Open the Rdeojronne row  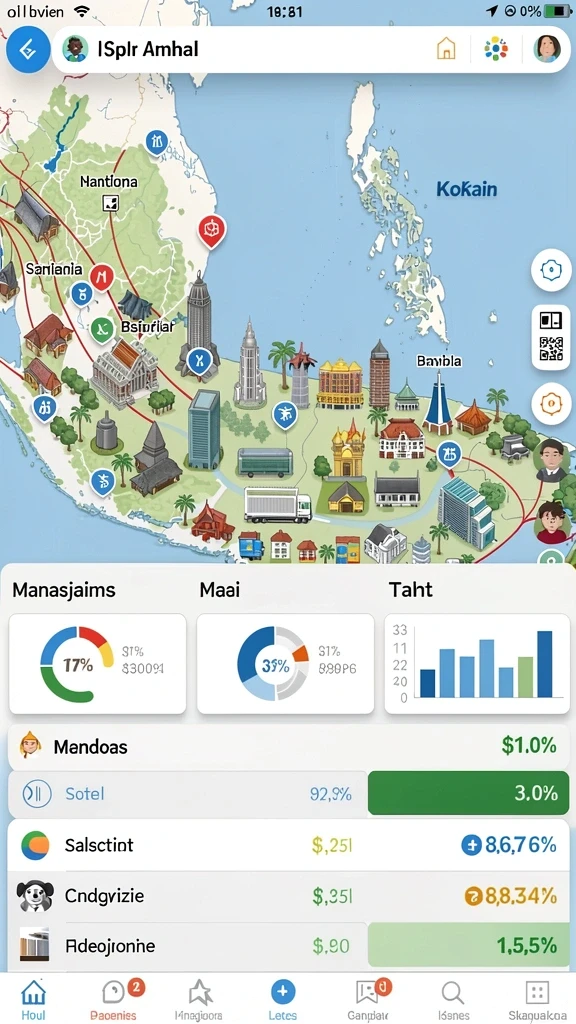[x=288, y=945]
